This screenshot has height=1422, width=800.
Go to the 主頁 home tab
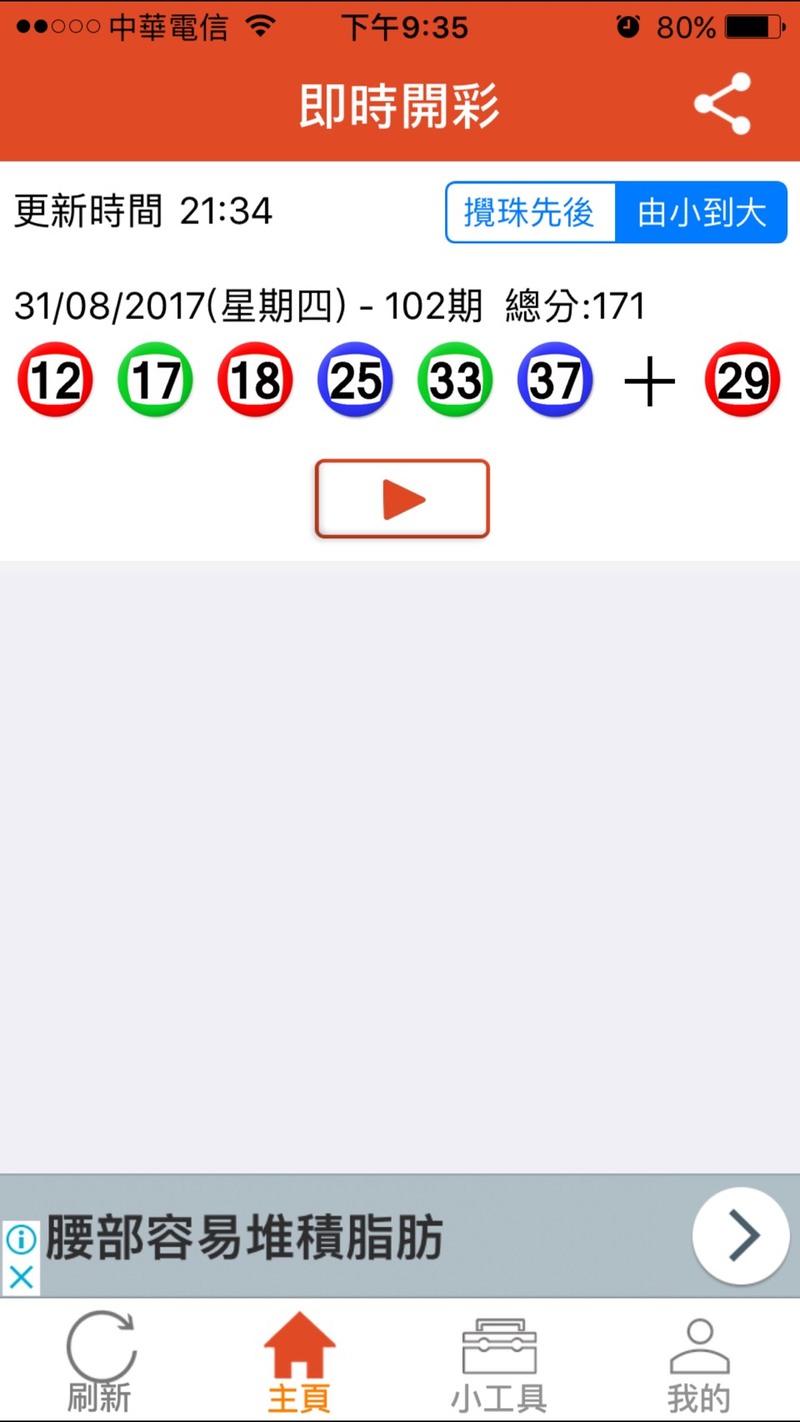299,1362
